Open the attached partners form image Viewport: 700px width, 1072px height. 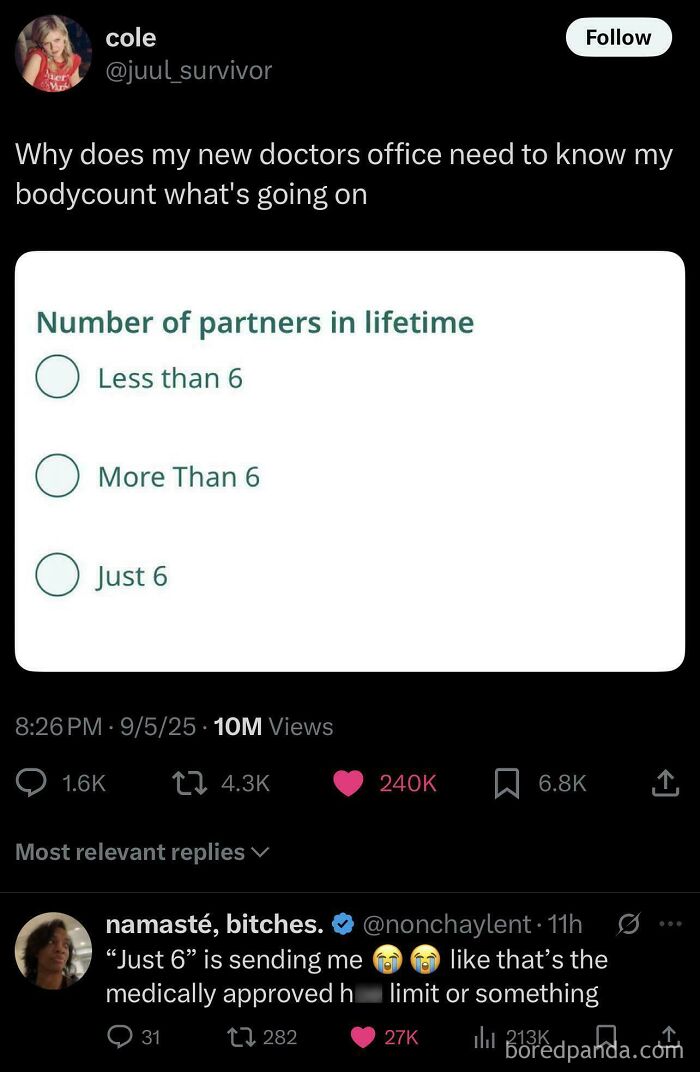[x=349, y=461]
